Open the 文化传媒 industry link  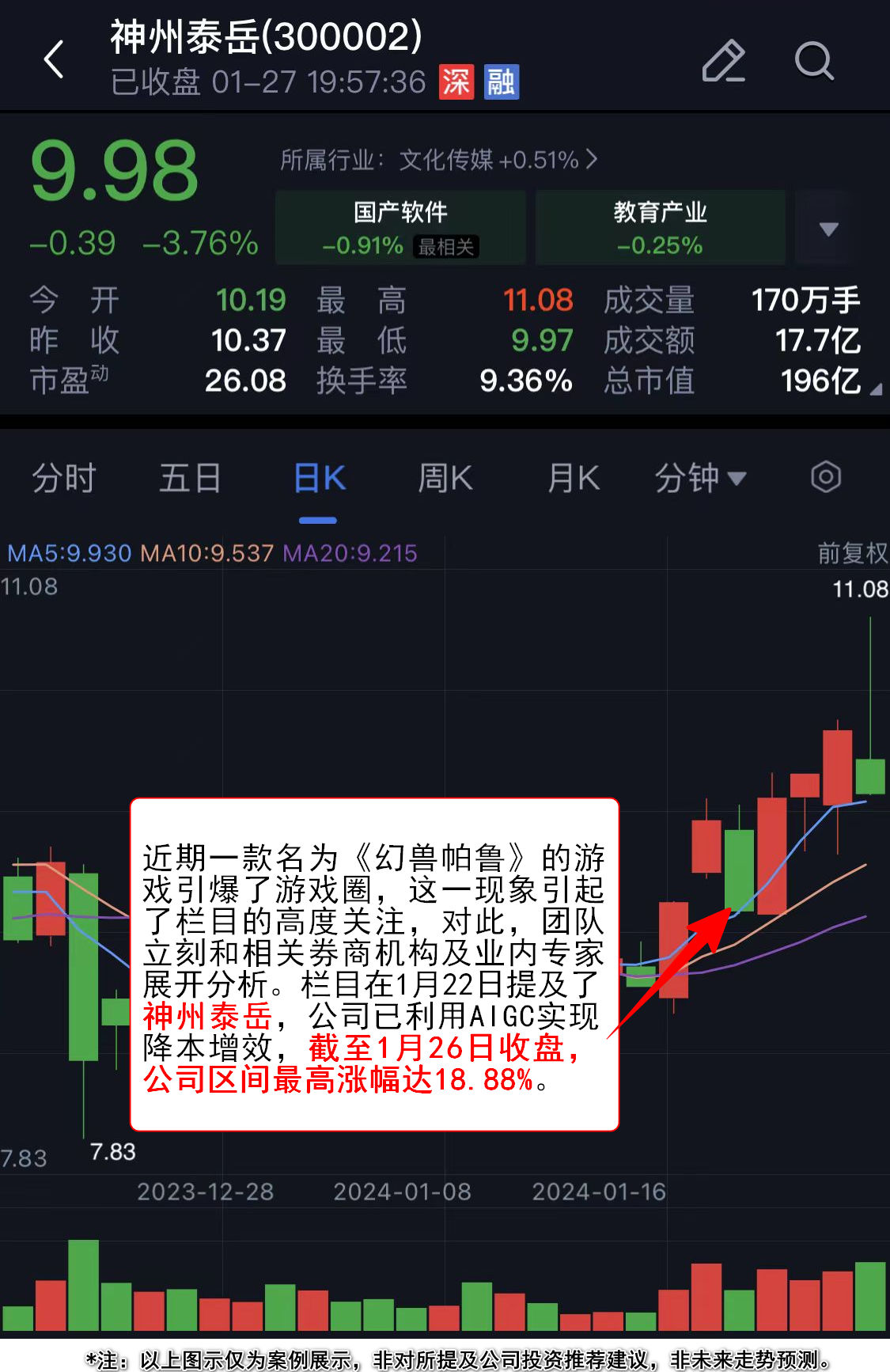tap(439, 160)
